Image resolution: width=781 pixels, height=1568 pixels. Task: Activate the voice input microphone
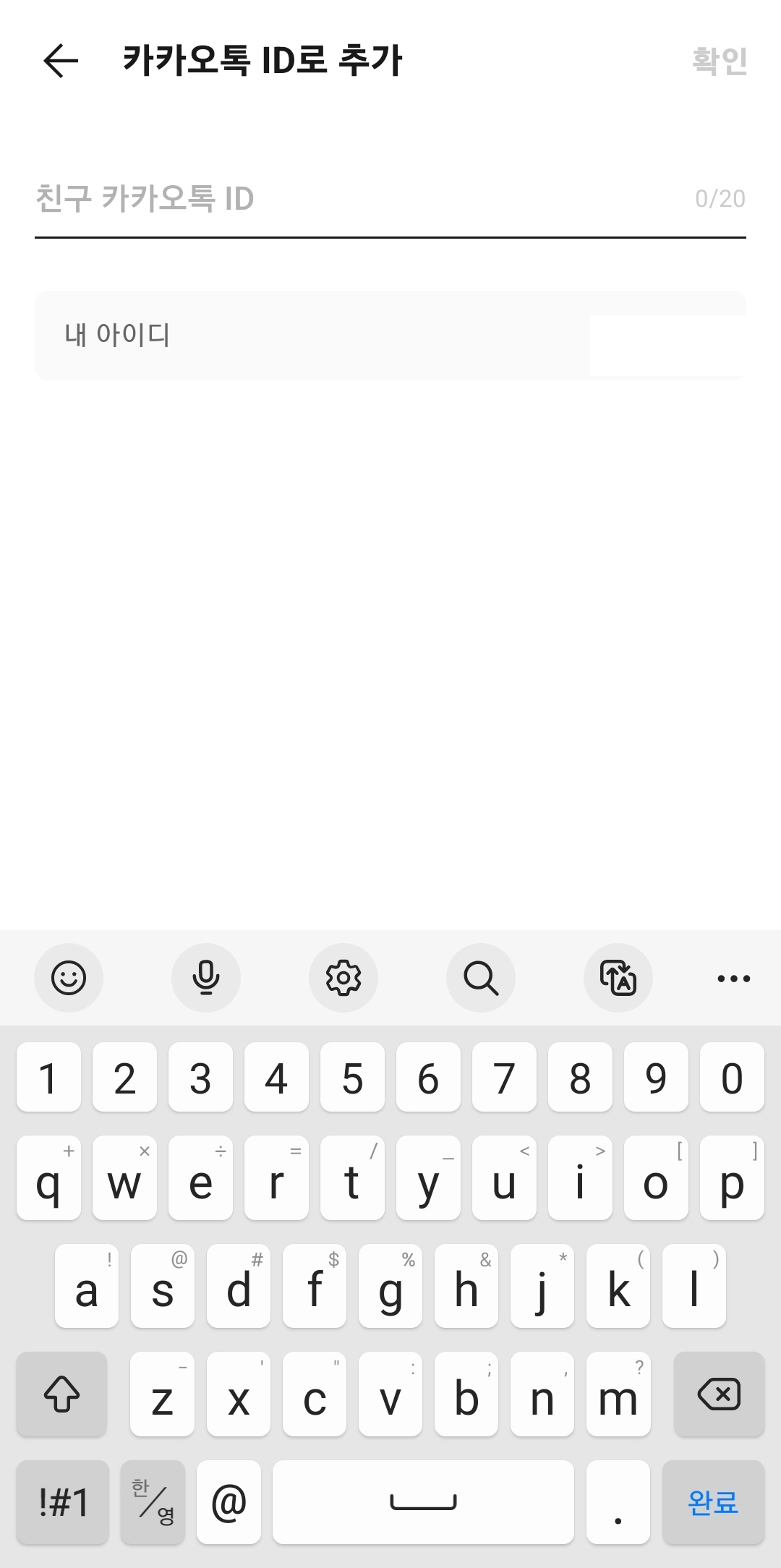tap(206, 978)
